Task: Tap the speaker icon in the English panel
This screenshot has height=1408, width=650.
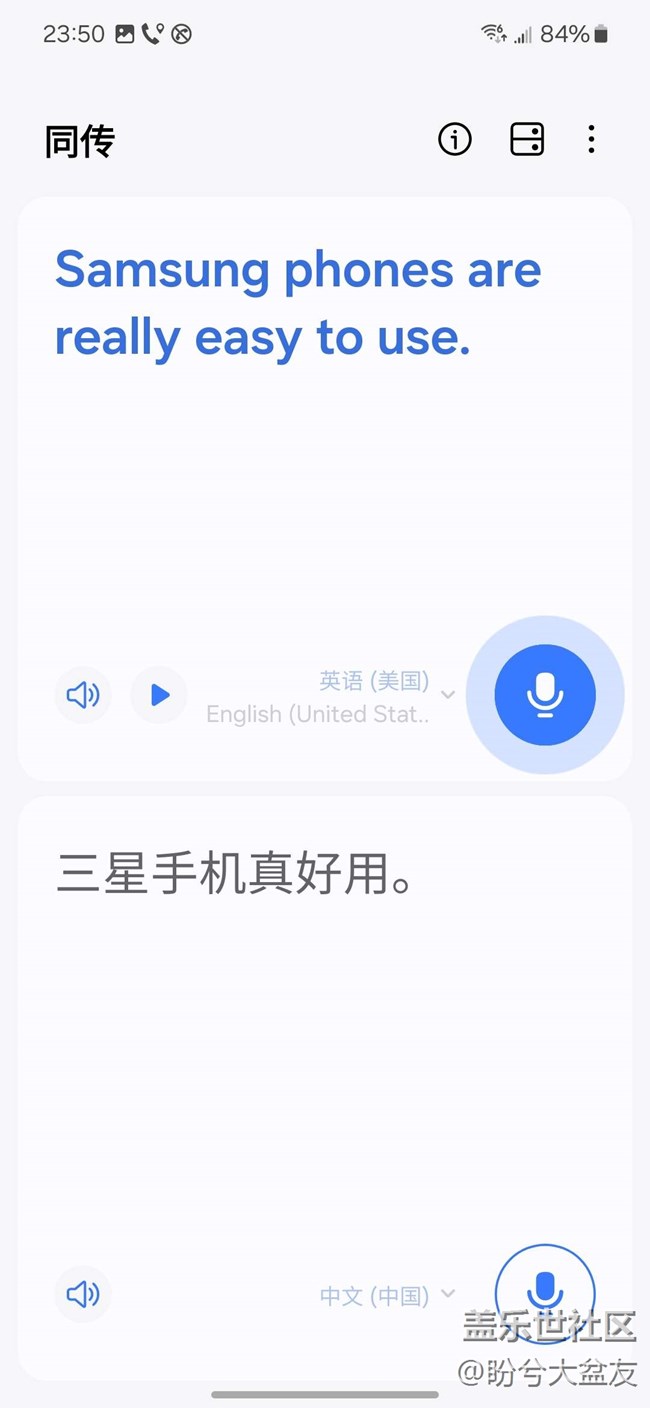Action: point(83,695)
